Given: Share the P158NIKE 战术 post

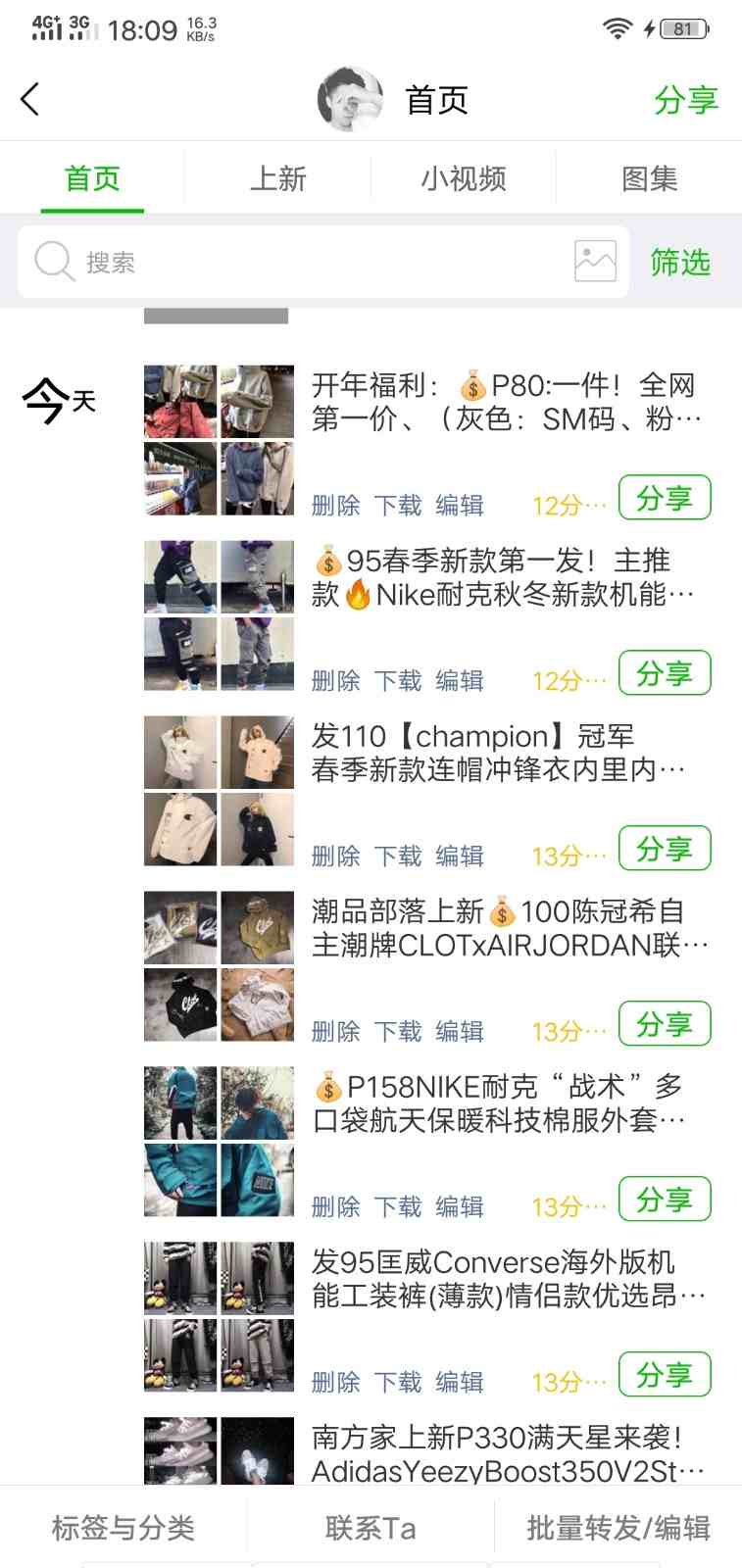Looking at the screenshot, I should (x=665, y=1200).
